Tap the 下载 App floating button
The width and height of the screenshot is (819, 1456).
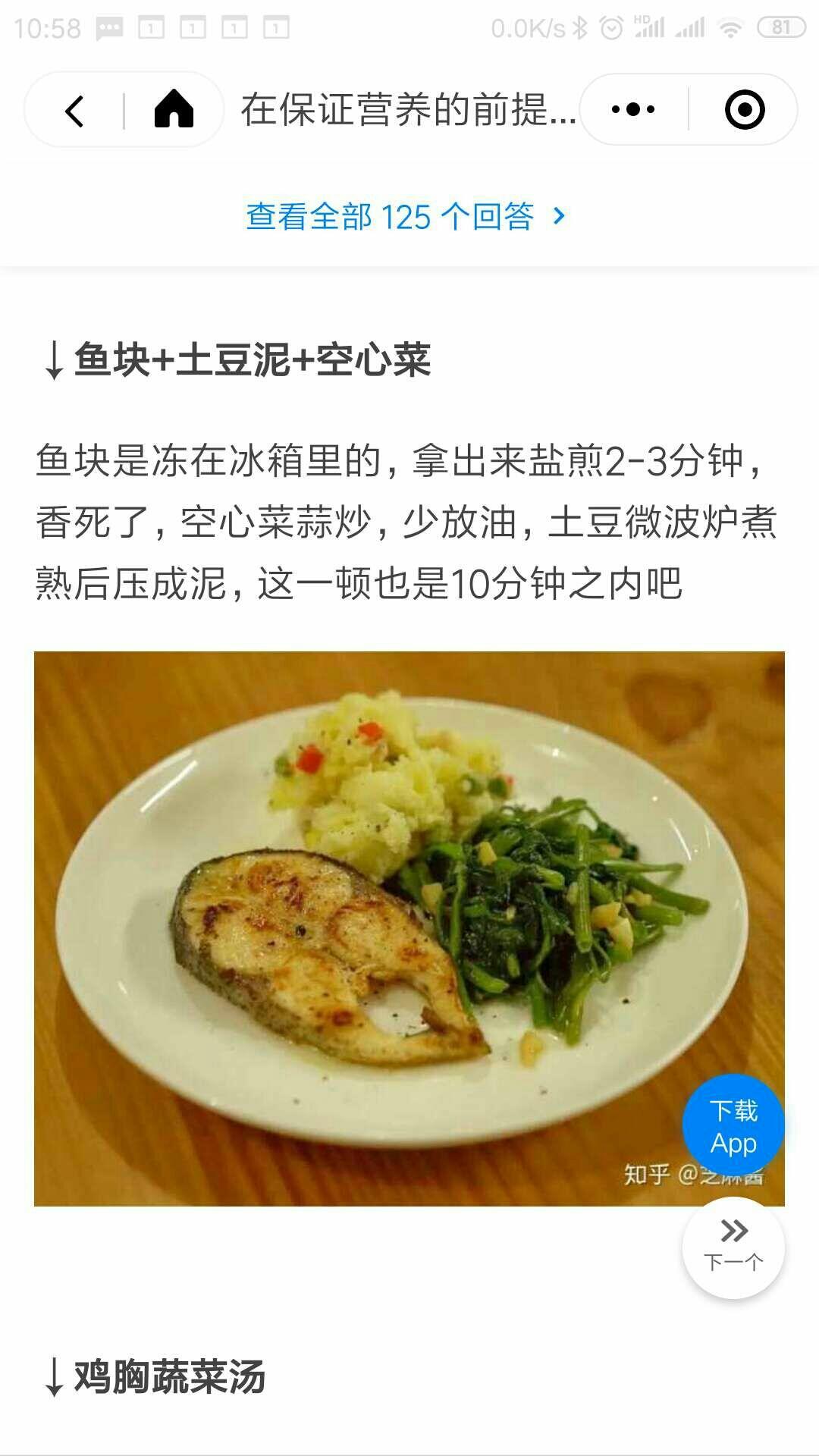733,1125
